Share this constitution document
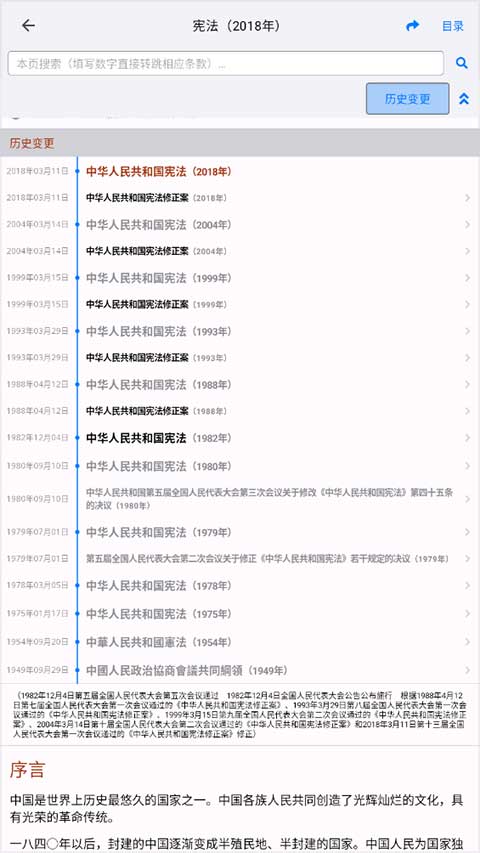The image size is (480, 853). (413, 26)
